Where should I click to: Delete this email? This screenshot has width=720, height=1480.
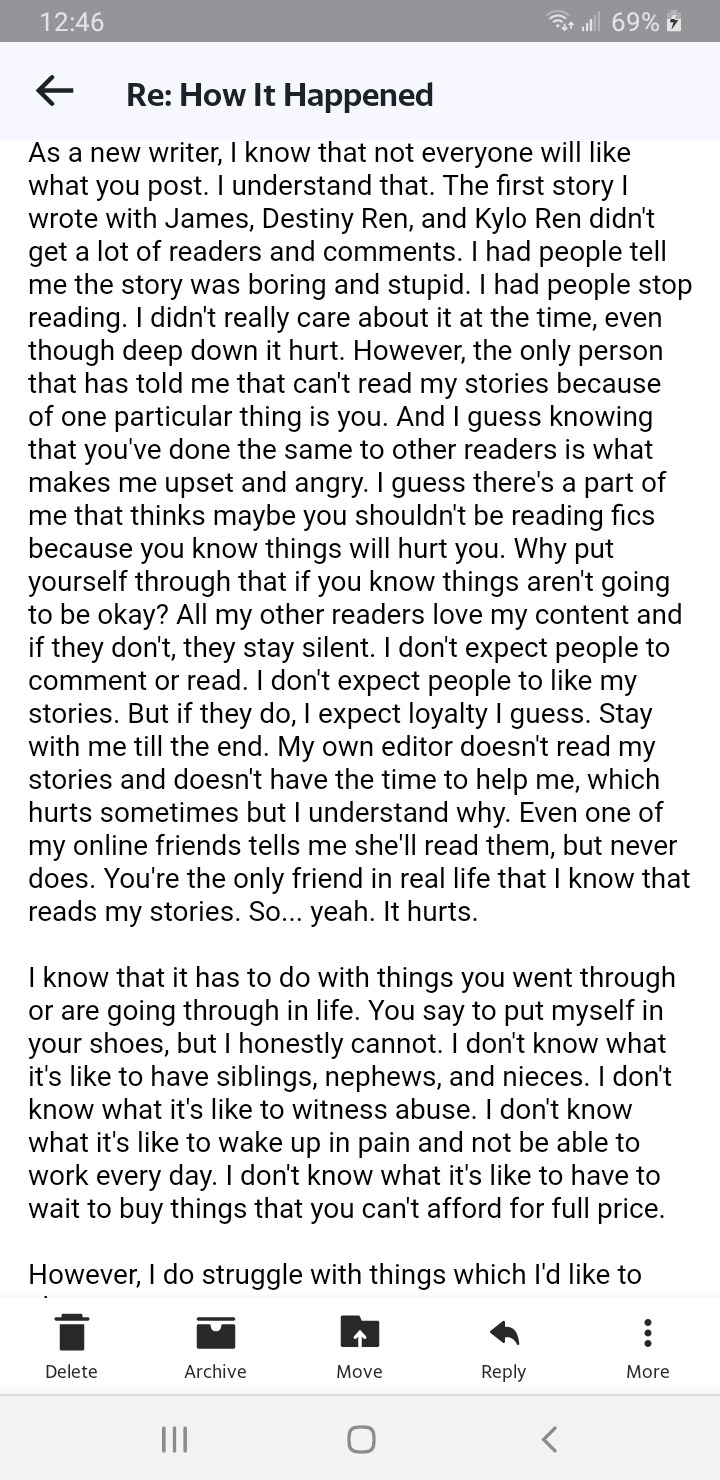coord(71,1345)
